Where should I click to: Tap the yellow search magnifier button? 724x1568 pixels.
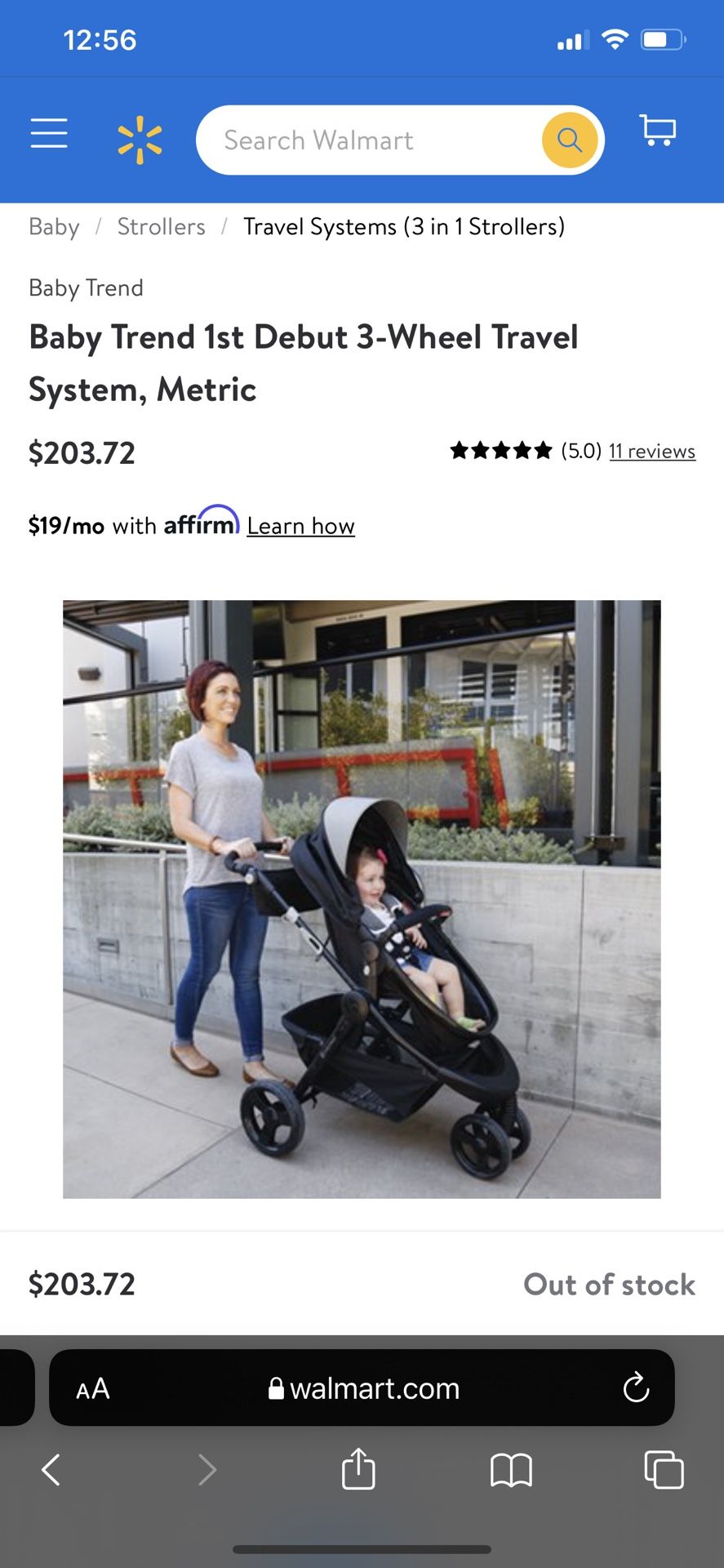(x=570, y=140)
